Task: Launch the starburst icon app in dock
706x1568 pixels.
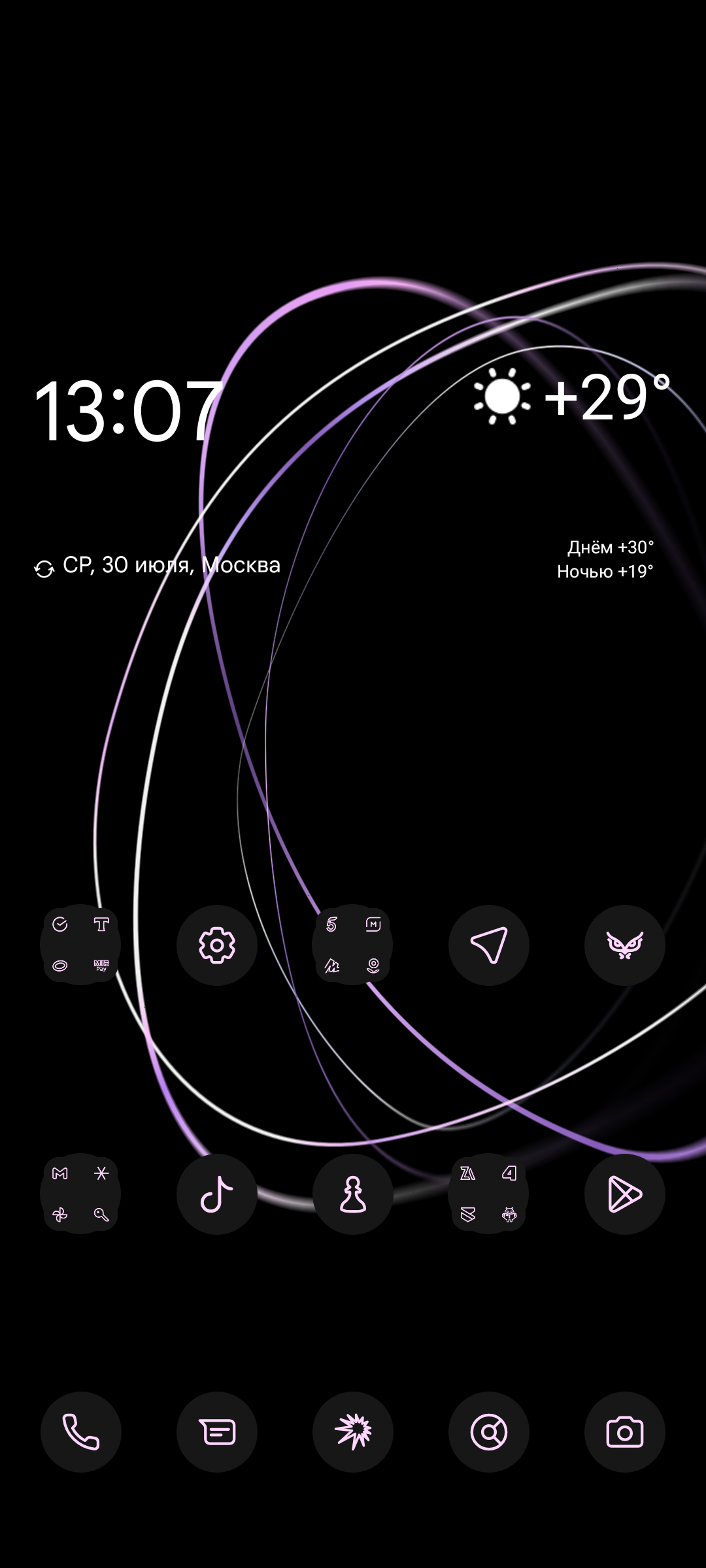Action: [353, 1431]
